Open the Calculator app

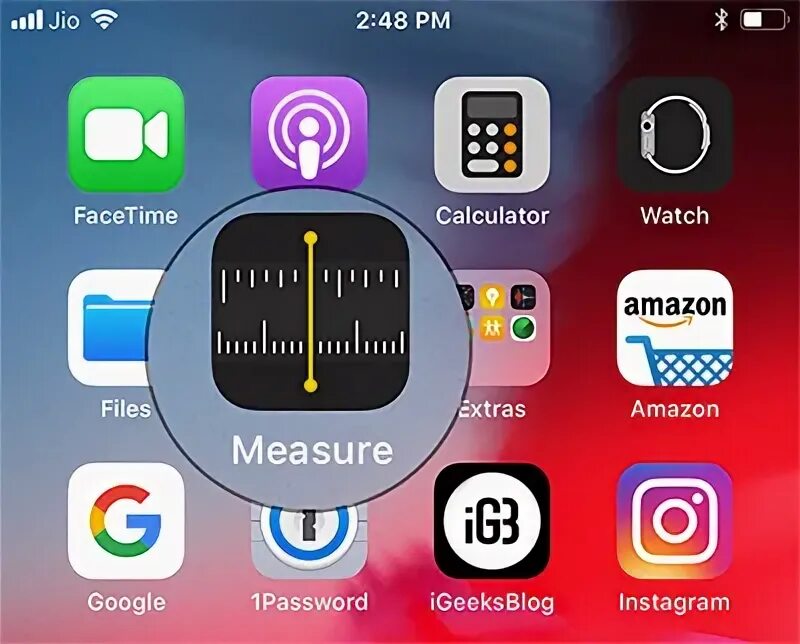[x=492, y=134]
